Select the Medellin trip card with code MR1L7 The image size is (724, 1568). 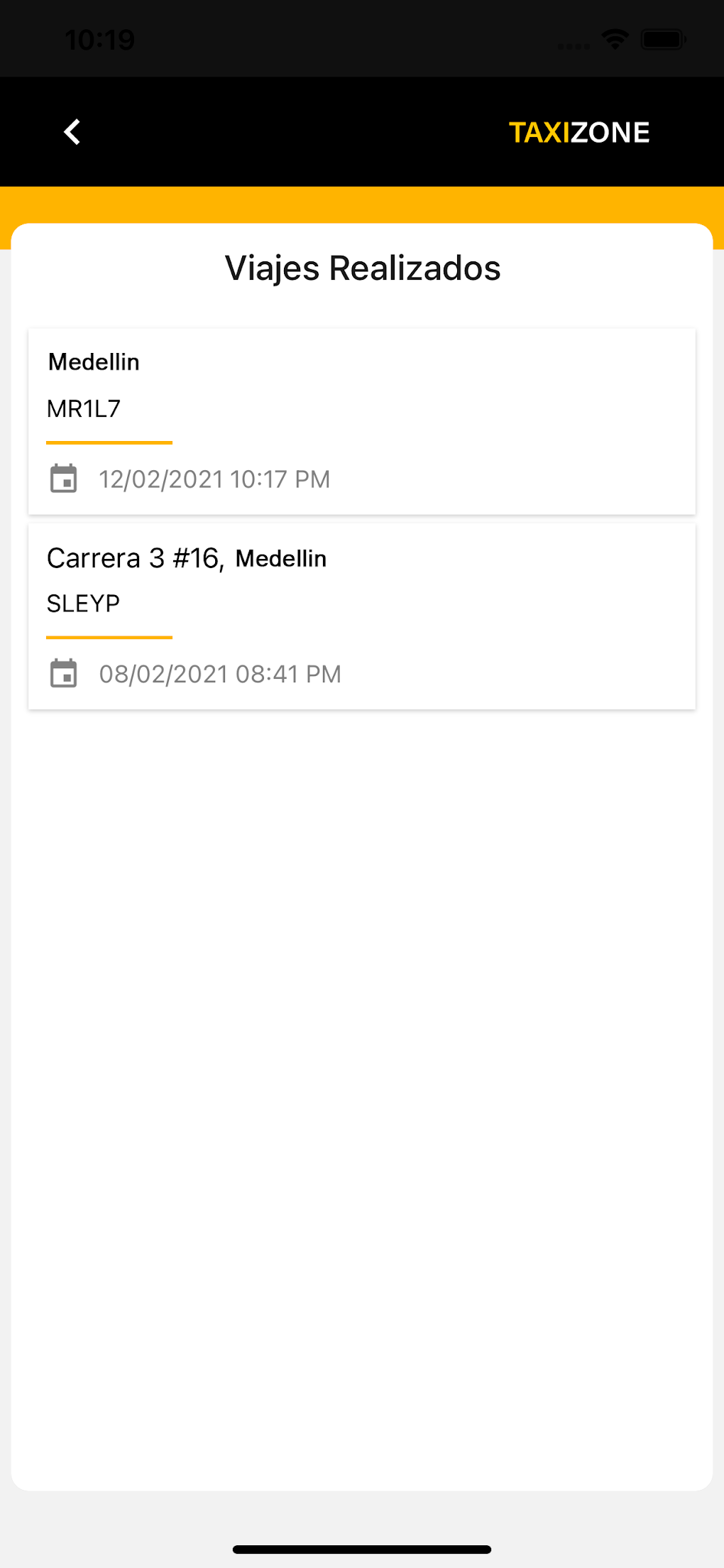361,420
